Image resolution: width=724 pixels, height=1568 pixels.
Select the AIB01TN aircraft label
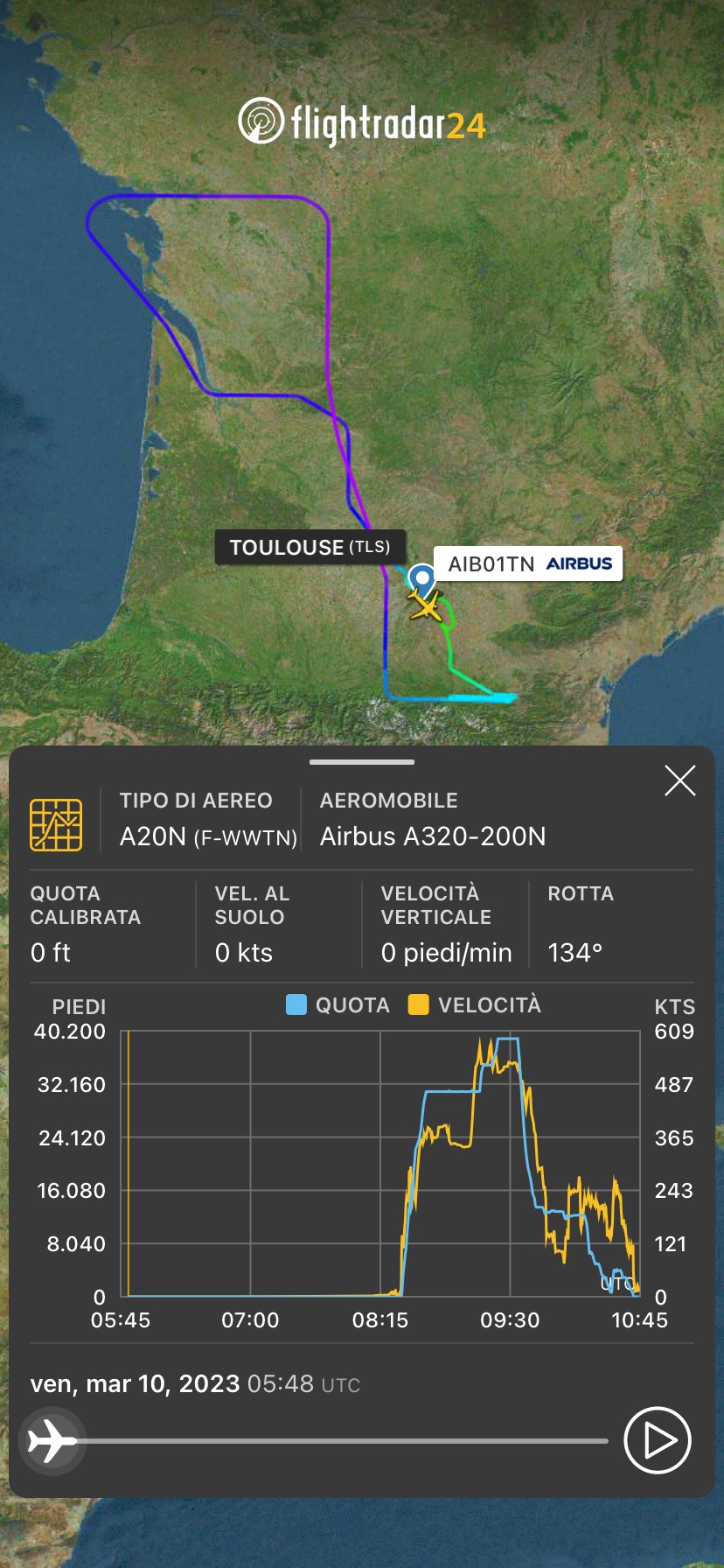[x=529, y=563]
